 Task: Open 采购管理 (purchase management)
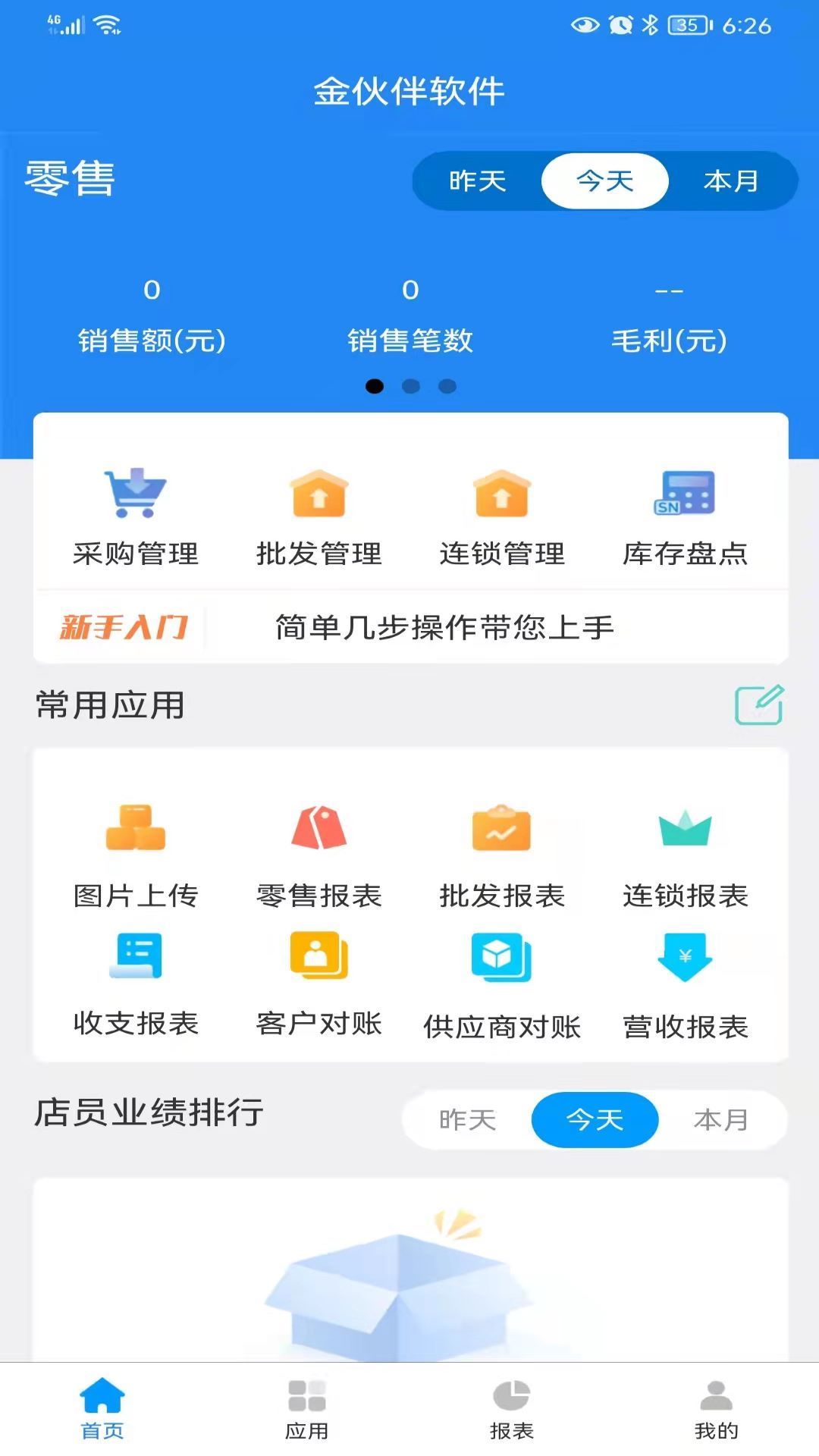tap(135, 516)
